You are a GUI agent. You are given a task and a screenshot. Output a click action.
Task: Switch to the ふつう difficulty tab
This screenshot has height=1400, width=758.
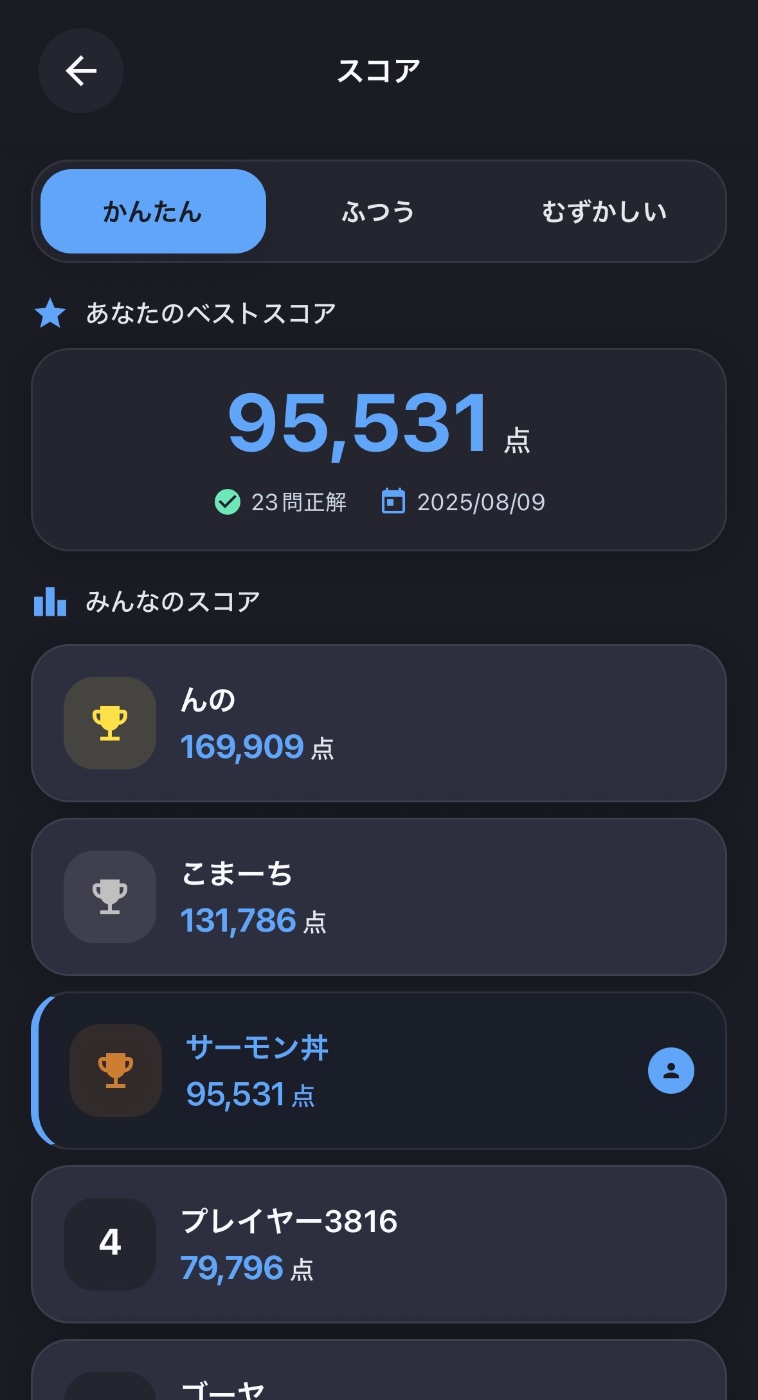point(379,212)
